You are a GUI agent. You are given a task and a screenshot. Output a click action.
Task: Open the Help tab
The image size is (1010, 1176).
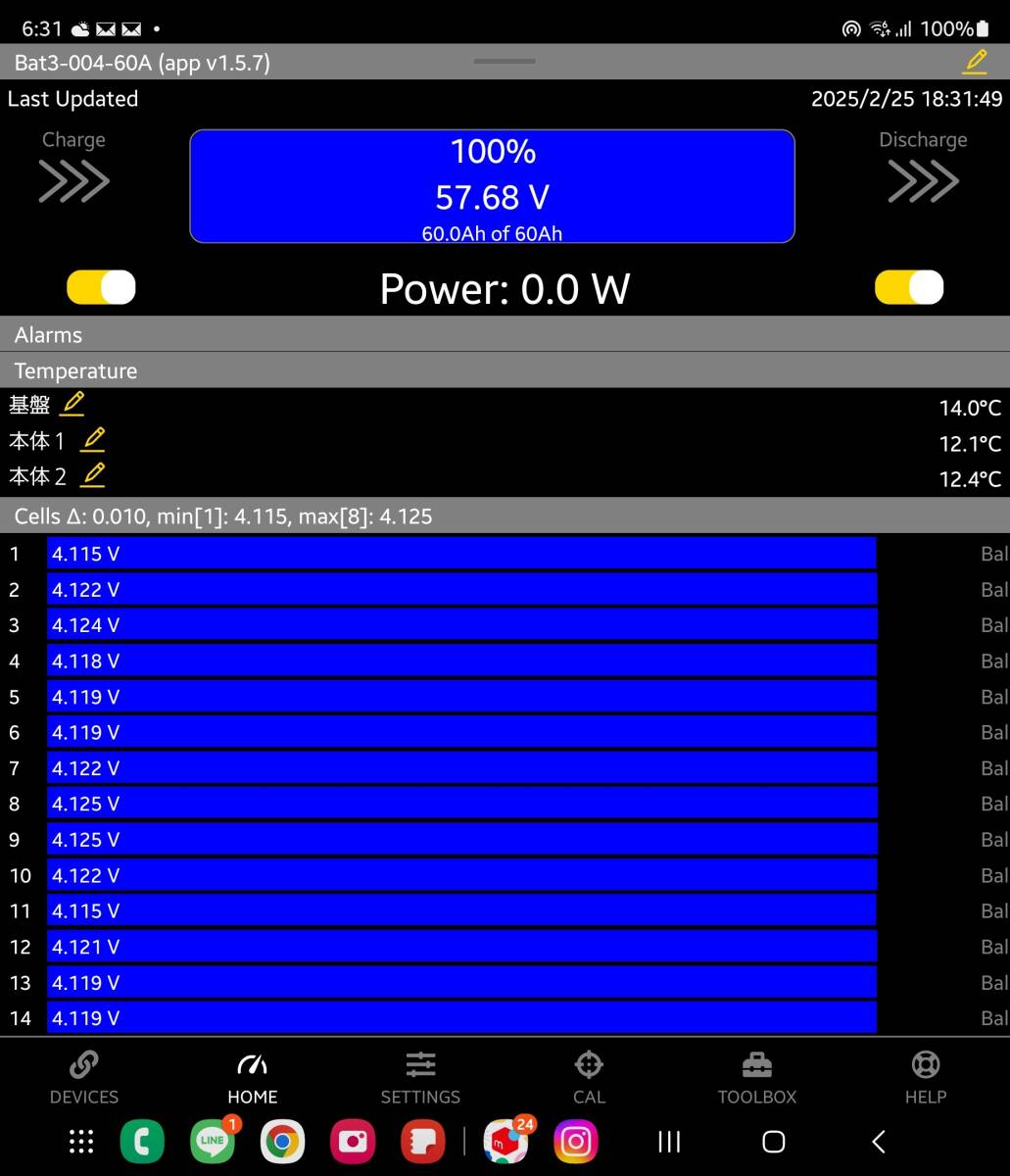pos(926,1078)
